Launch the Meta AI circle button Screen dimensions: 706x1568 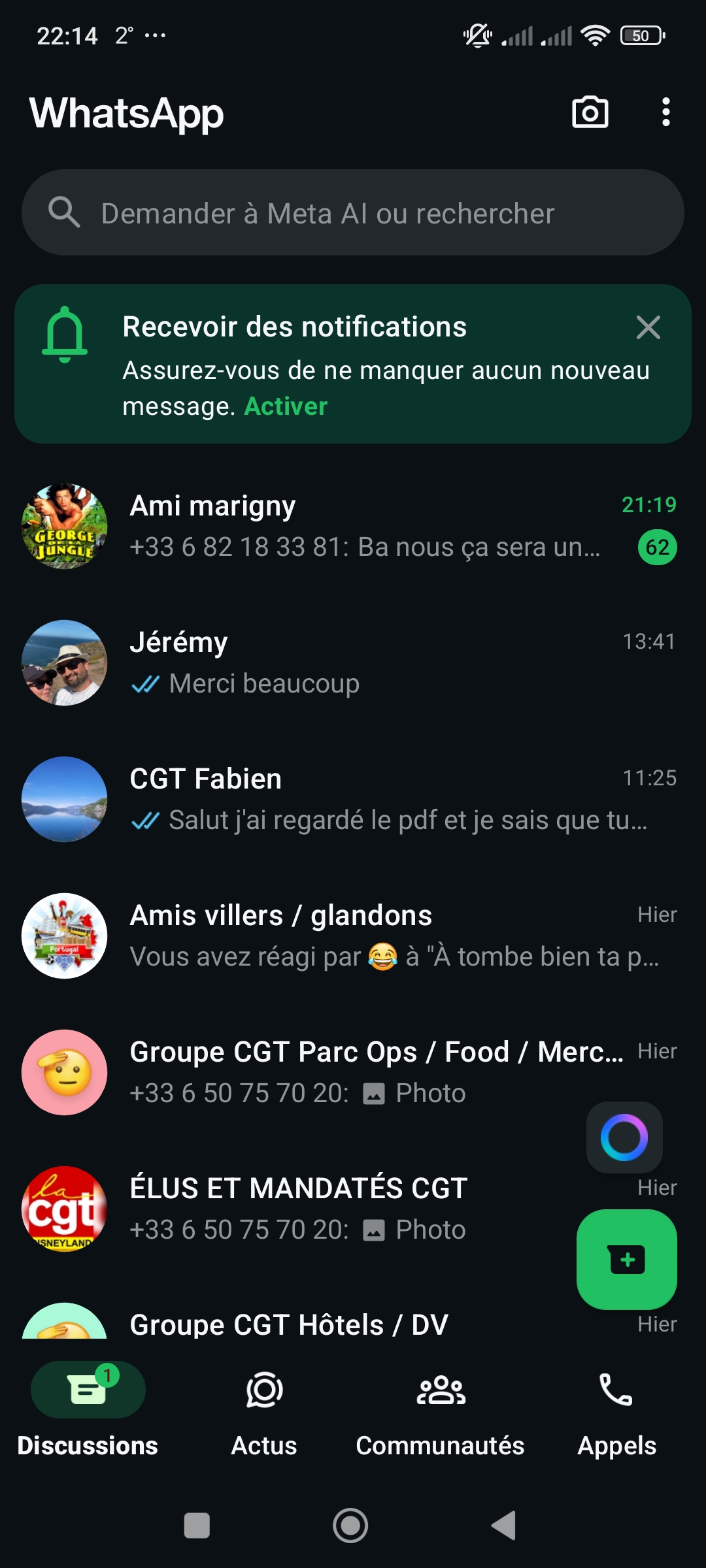(x=624, y=1137)
